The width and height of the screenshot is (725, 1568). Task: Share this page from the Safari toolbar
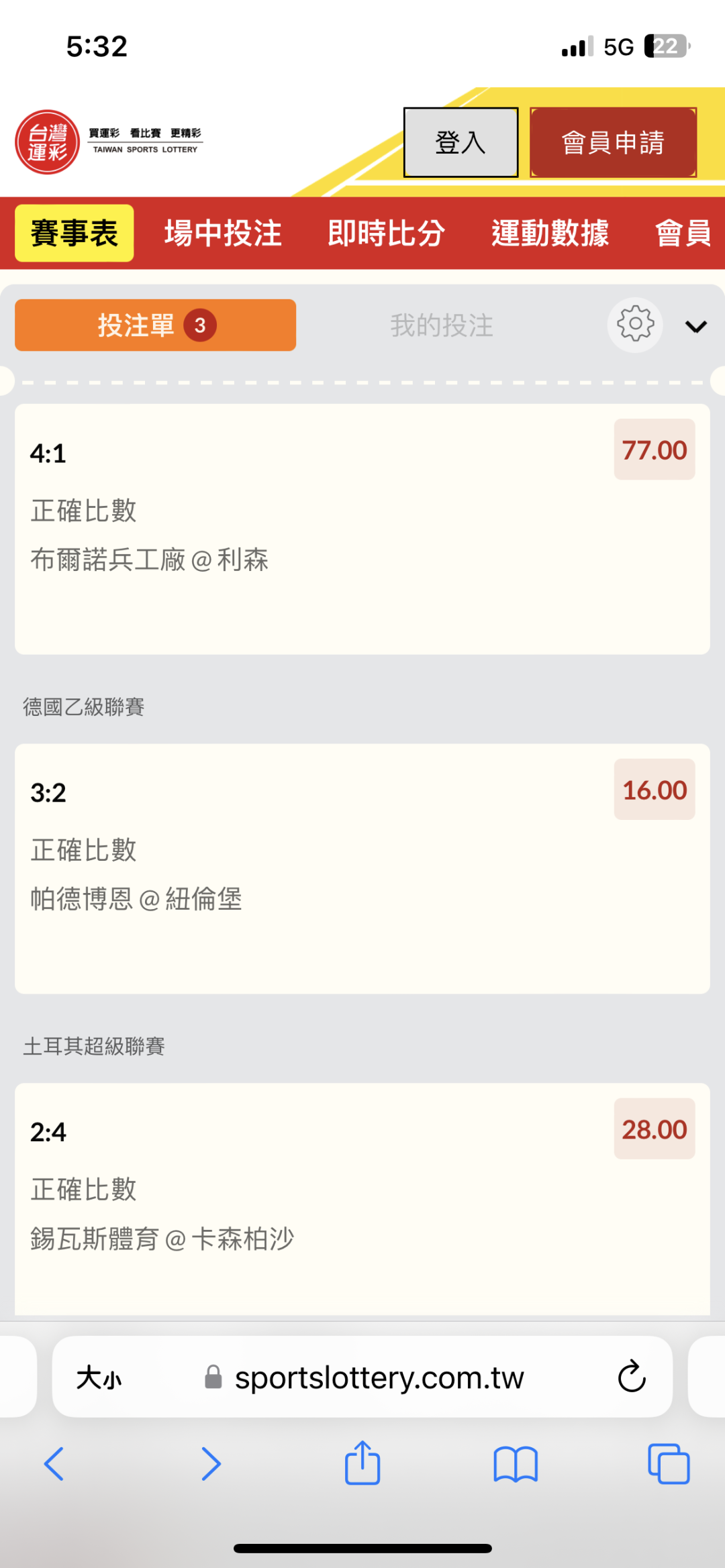point(362,1463)
